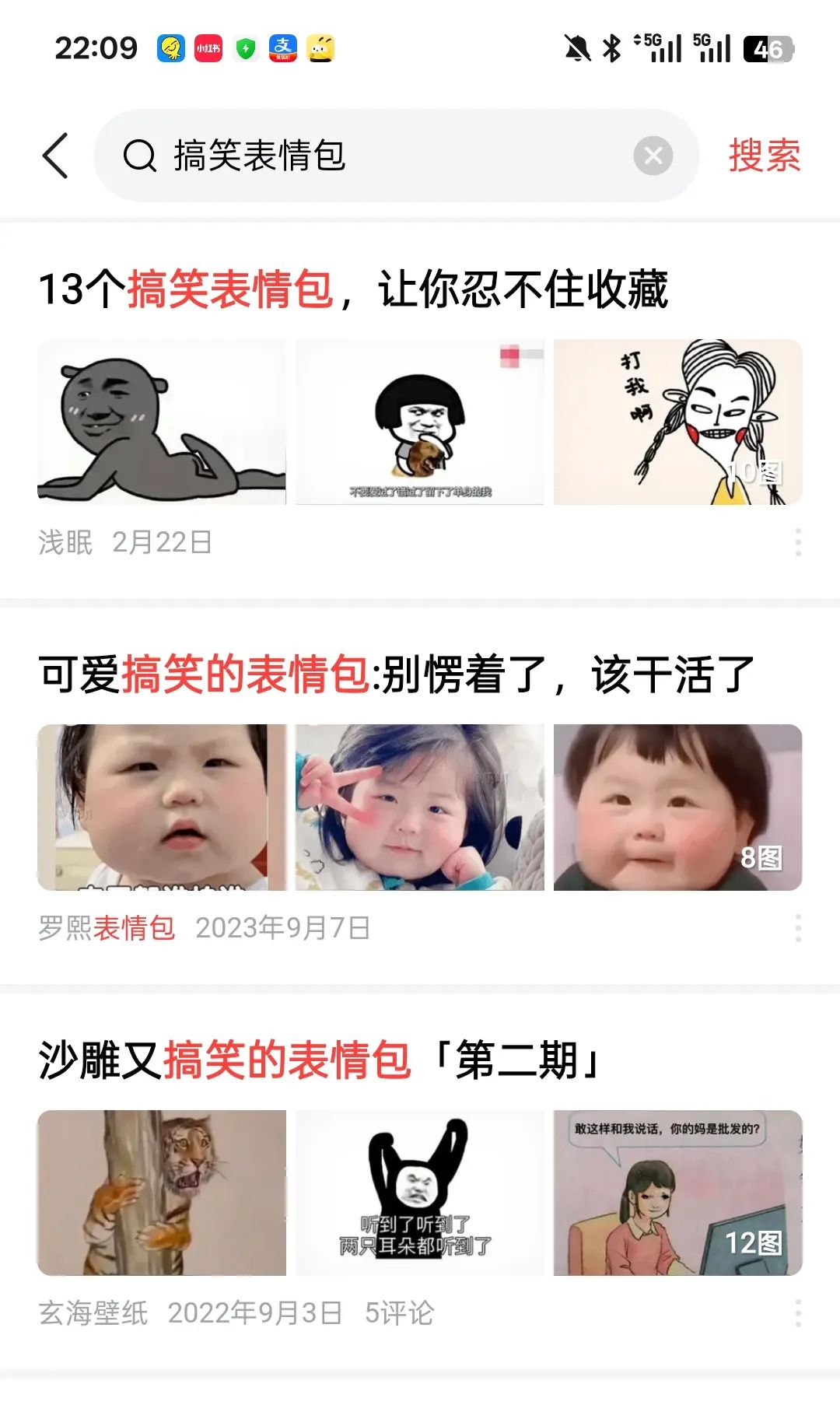Screen dimensions: 840x1405
Task: Open more options for the 浅眠 post
Action: 798,542
